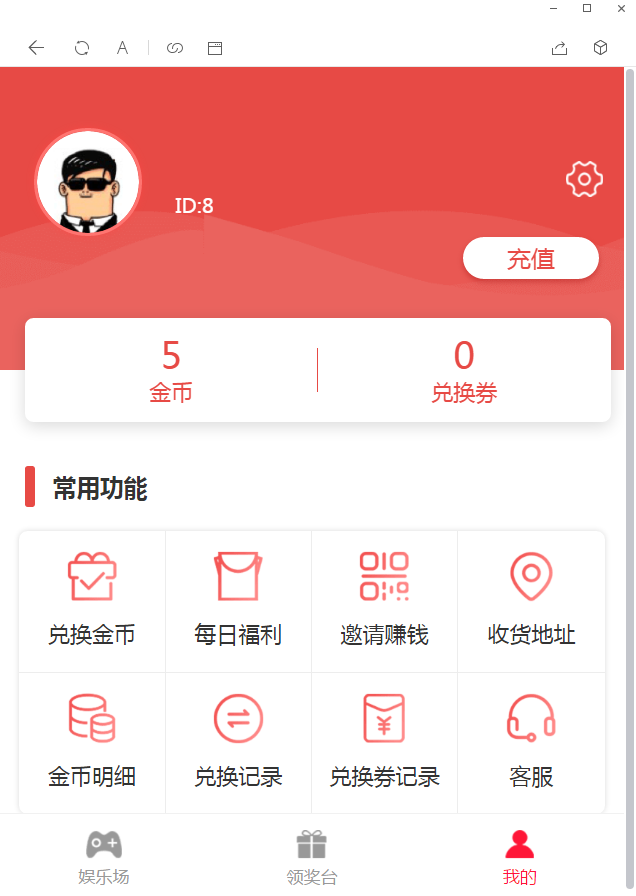View 兑换券记录 voucher records
636x896 pixels.
click(385, 742)
